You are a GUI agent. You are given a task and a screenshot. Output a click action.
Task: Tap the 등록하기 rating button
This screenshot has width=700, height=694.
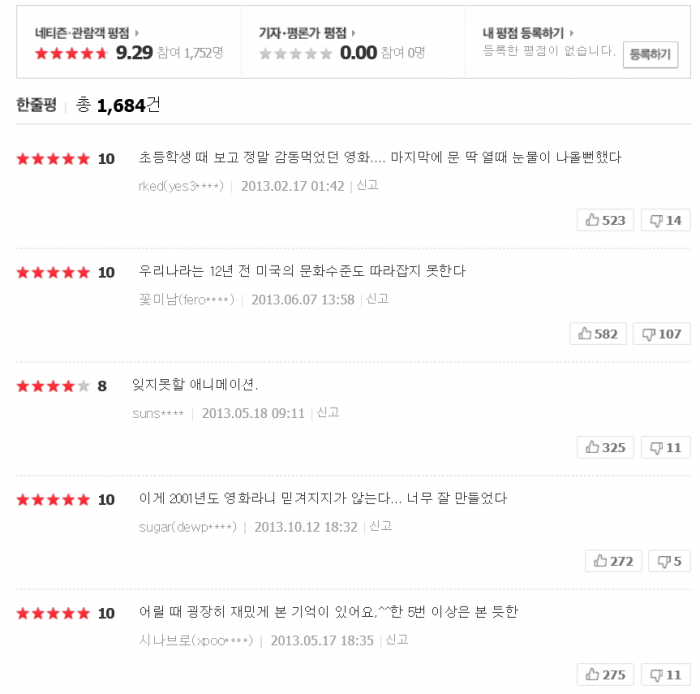coord(649,55)
